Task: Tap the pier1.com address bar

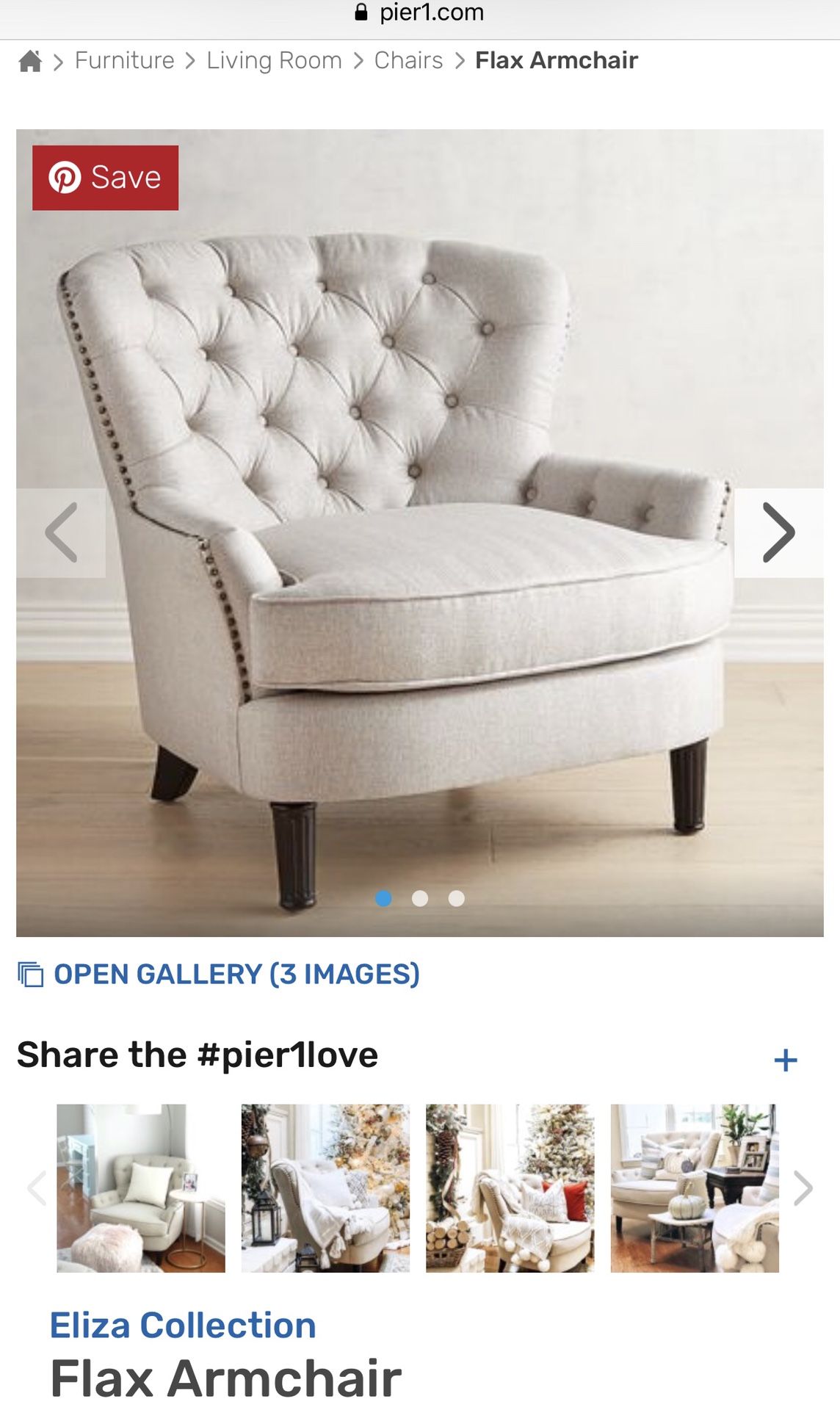Action: (x=420, y=12)
